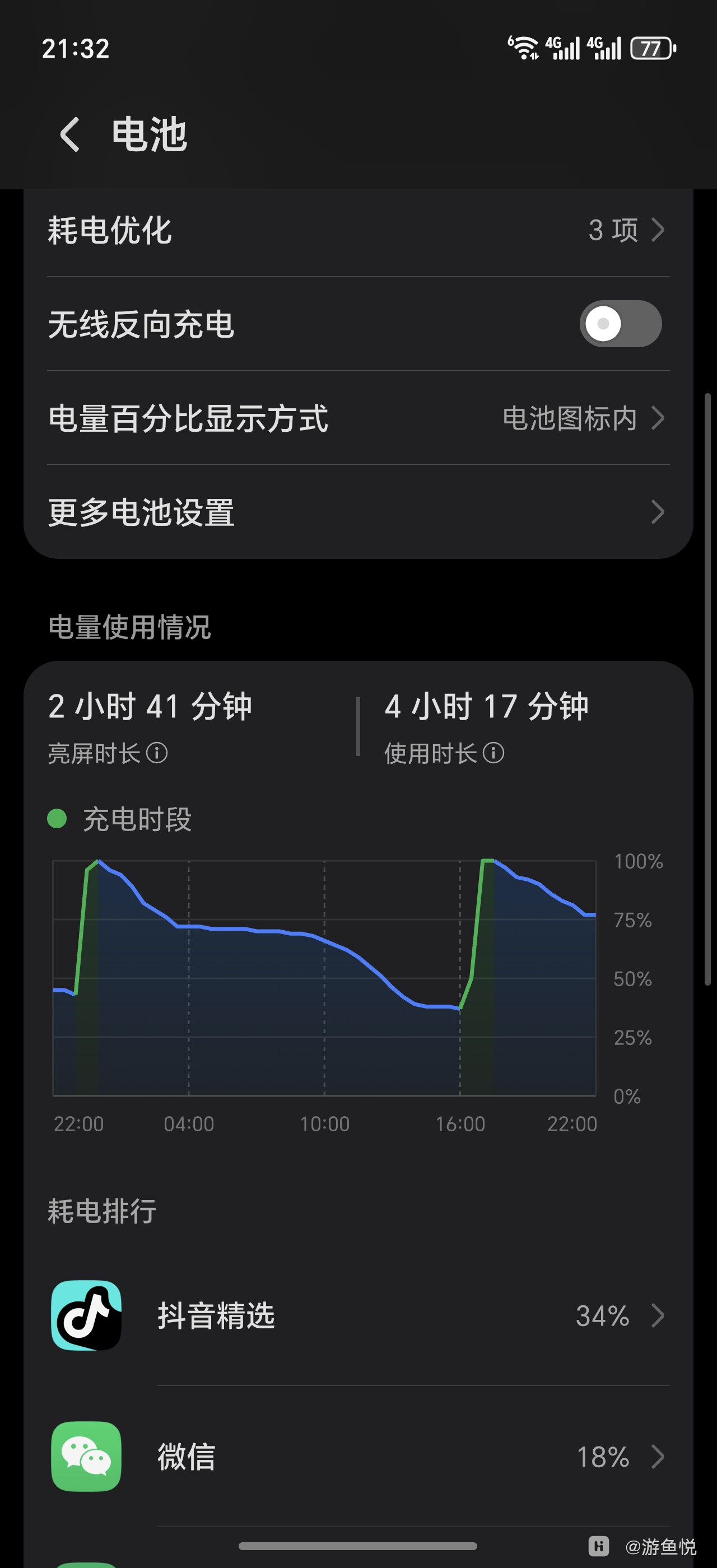Screen dimensions: 717x1568
Task: Enable wireless reverse charging
Action: click(621, 324)
